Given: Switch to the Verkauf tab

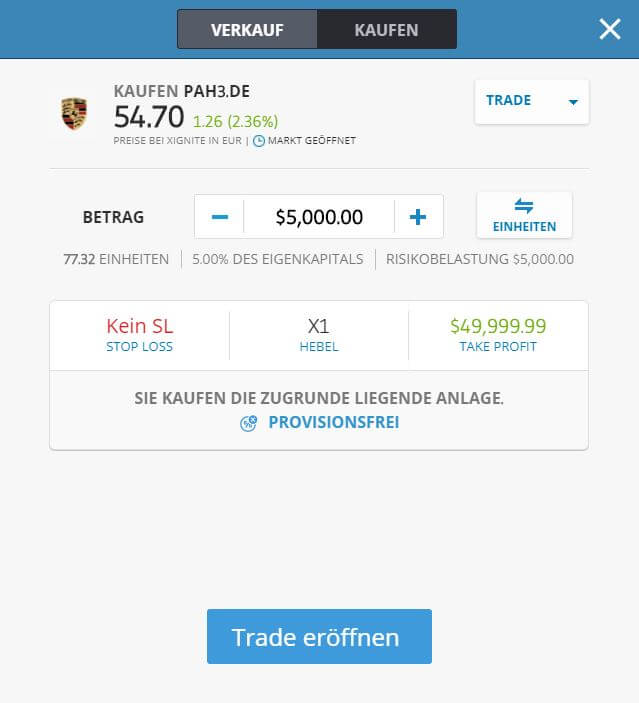Looking at the screenshot, I should 247,30.
